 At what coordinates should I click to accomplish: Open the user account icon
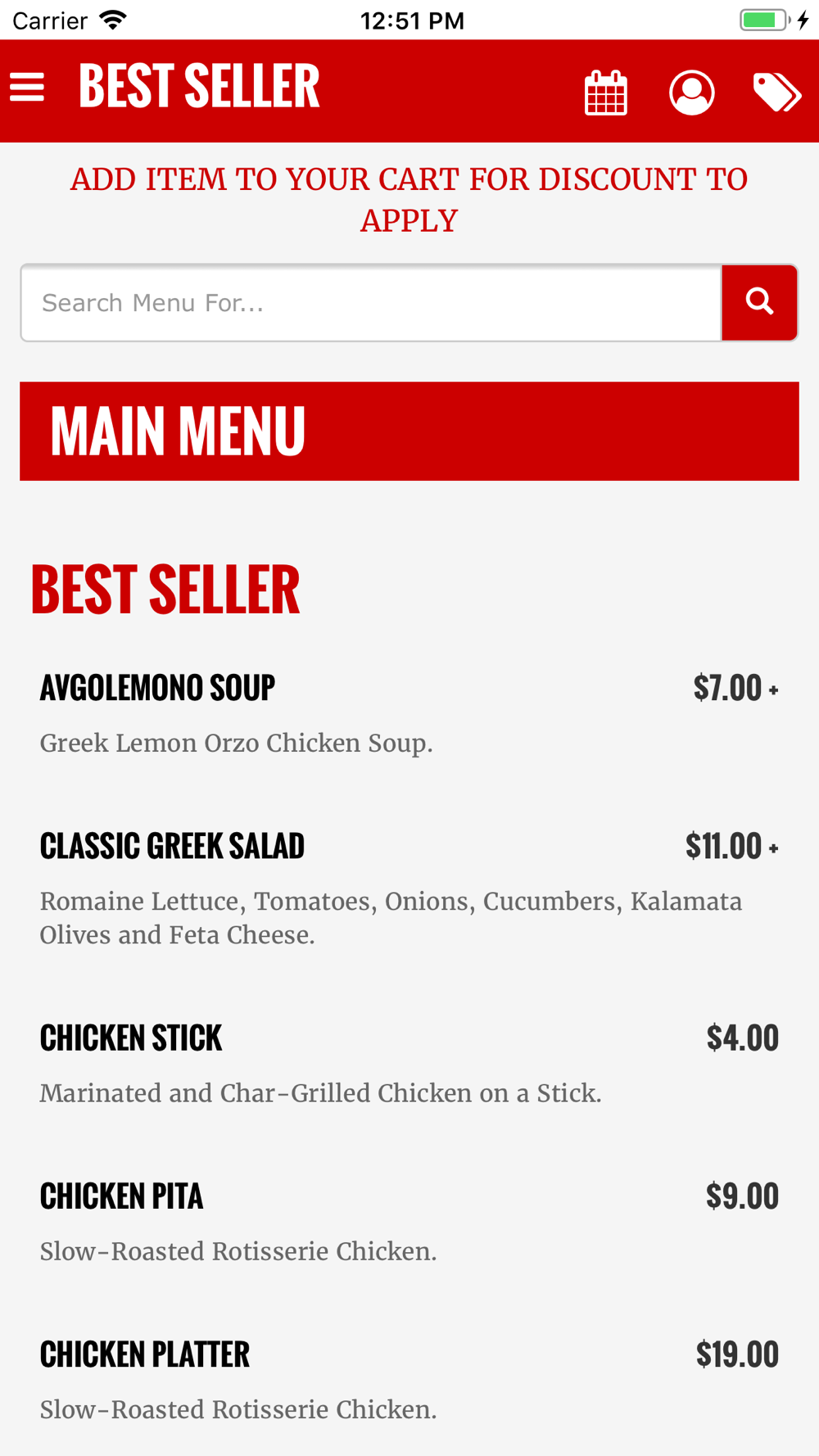tap(692, 92)
